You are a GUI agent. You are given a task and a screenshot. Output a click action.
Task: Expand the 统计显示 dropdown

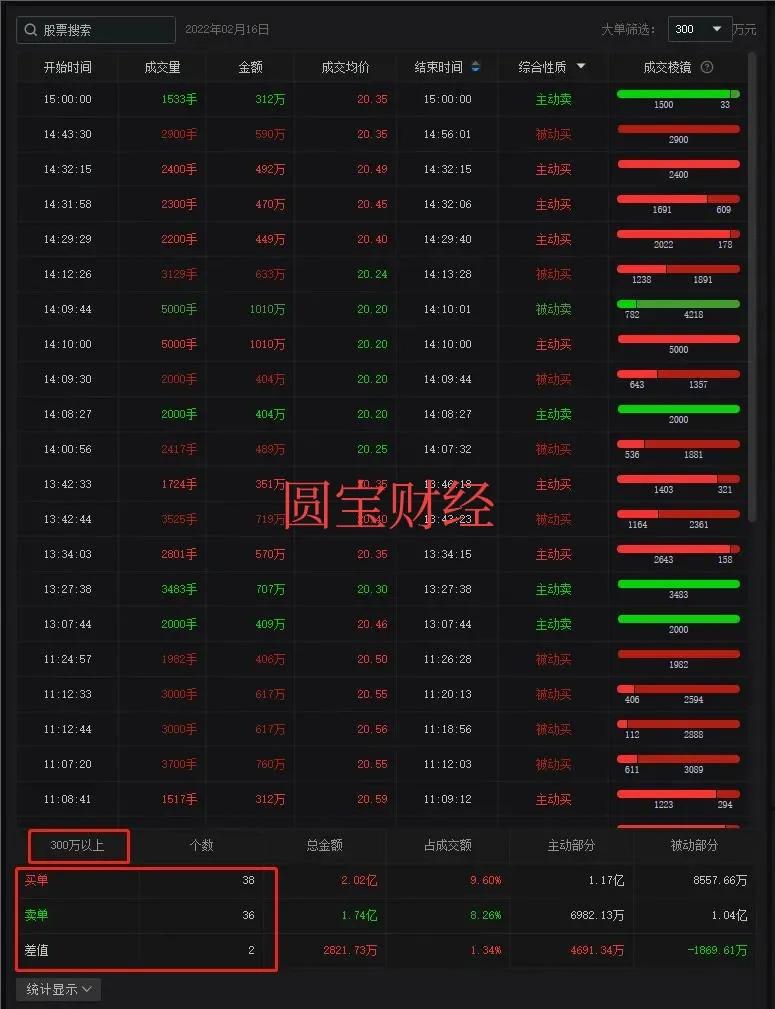point(59,989)
